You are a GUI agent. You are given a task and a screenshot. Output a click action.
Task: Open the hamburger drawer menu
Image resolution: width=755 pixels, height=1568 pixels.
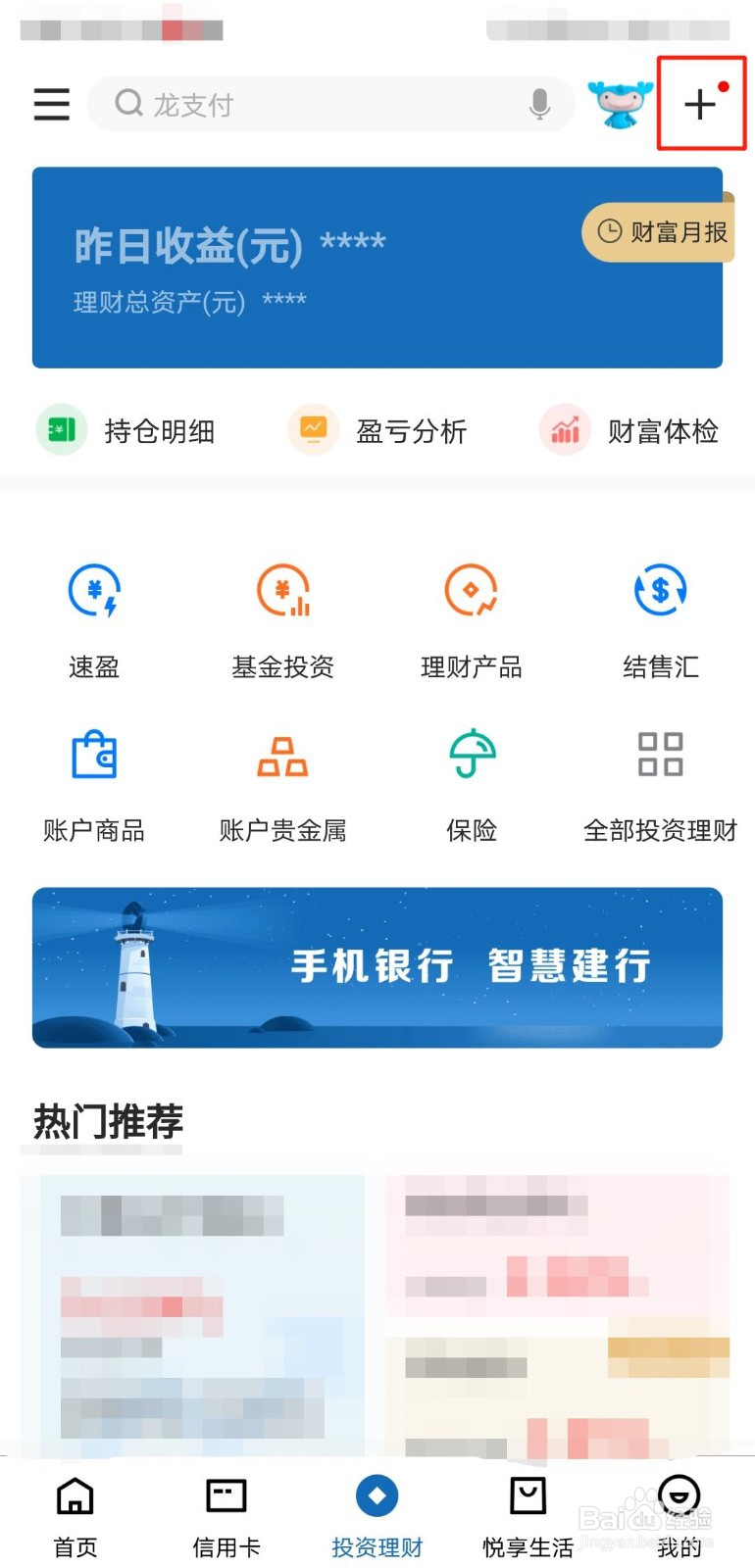51,104
